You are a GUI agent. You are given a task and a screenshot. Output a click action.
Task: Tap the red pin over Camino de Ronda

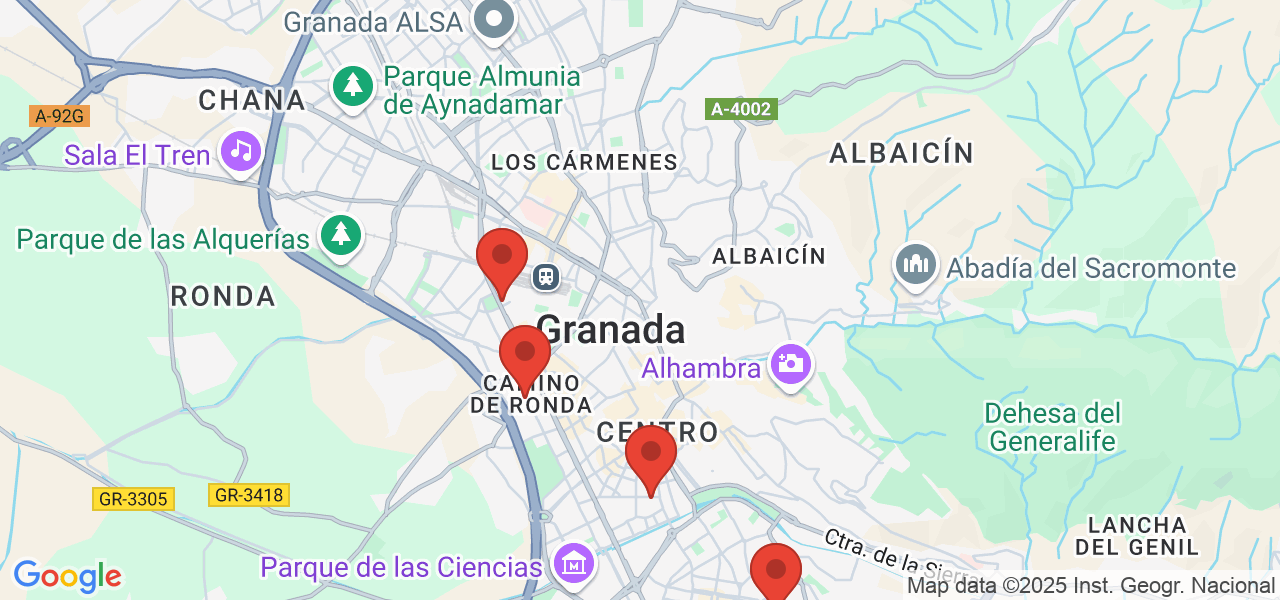(524, 353)
